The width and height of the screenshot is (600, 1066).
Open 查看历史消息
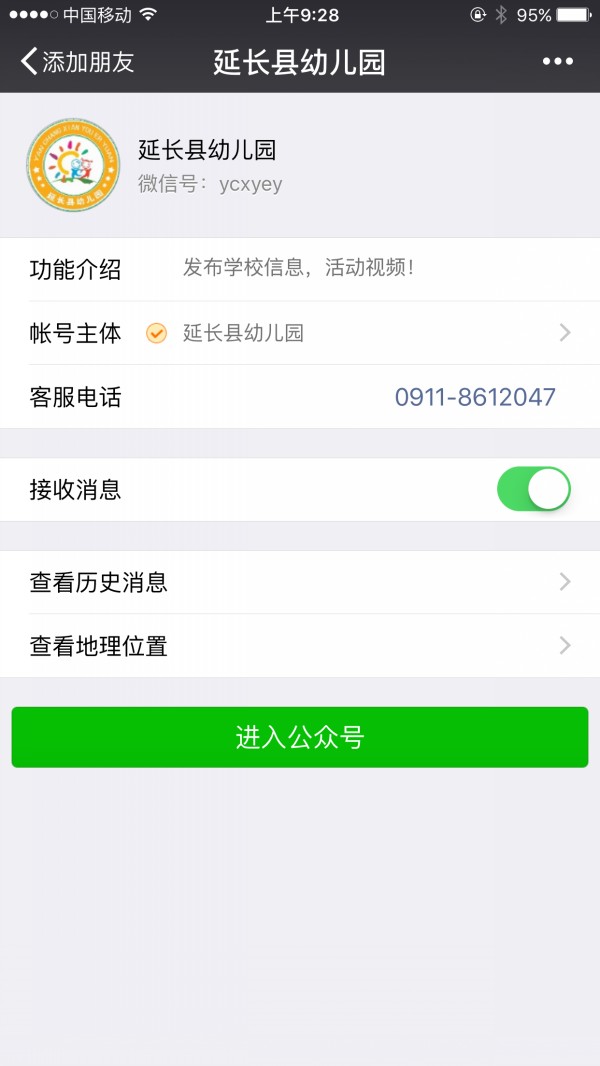coord(300,582)
